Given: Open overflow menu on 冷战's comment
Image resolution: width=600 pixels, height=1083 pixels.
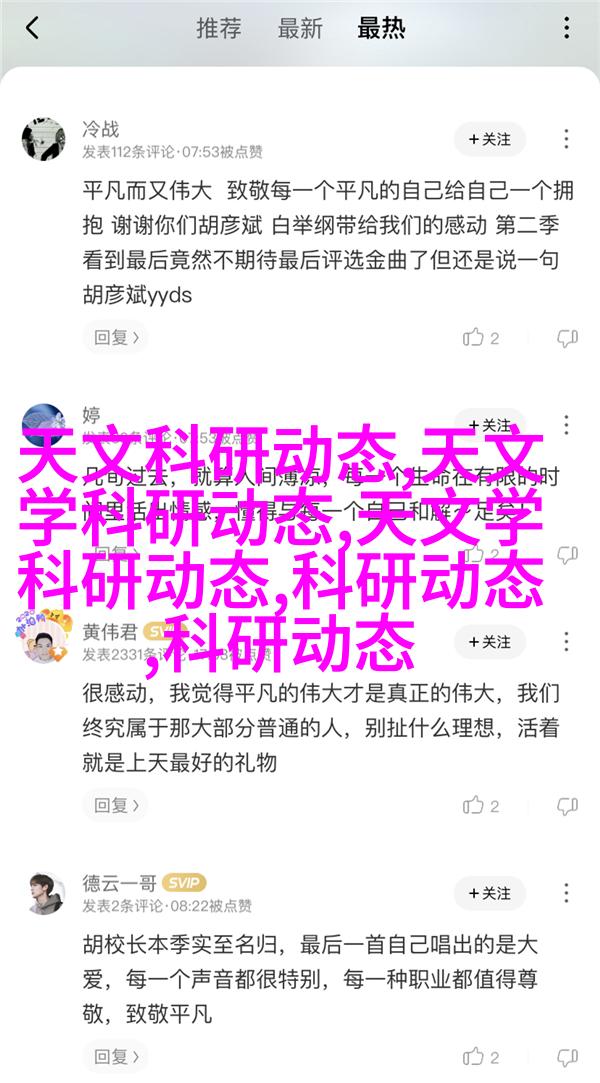Looking at the screenshot, I should (x=567, y=139).
